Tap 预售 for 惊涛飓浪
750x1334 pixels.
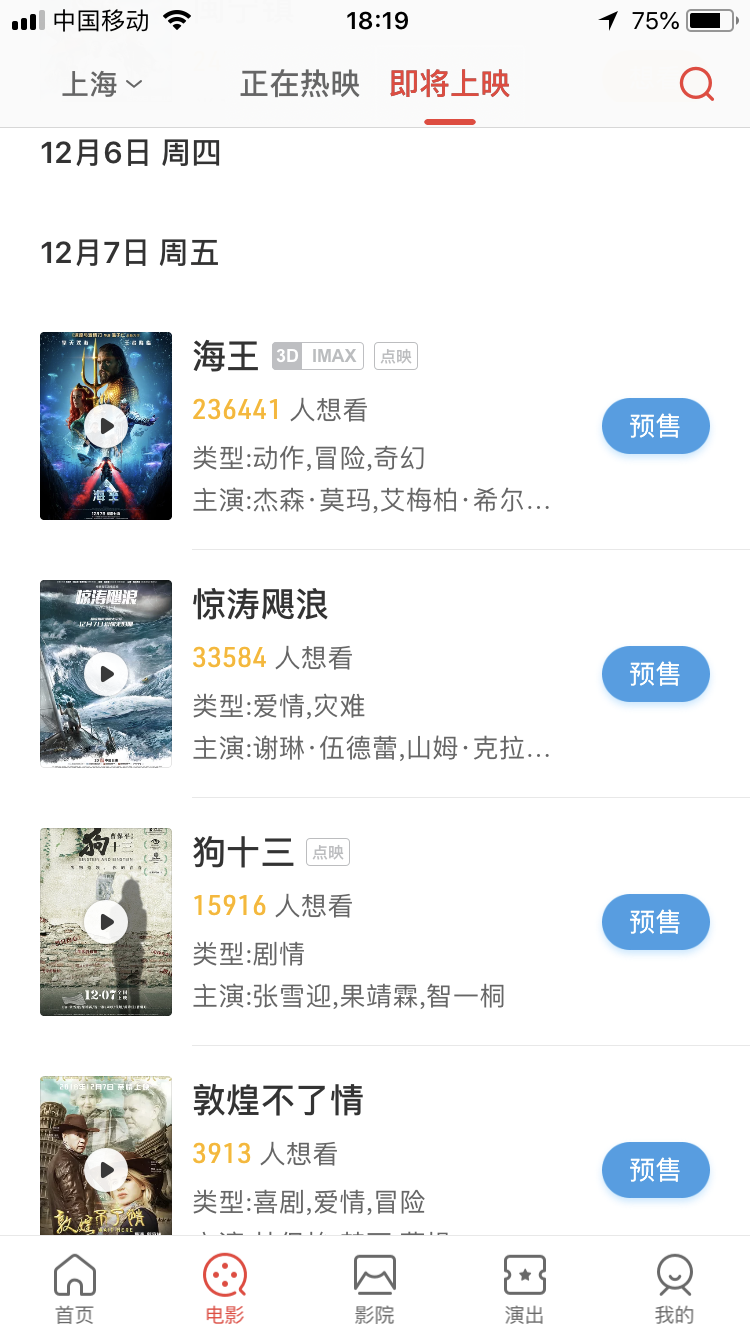click(x=655, y=674)
